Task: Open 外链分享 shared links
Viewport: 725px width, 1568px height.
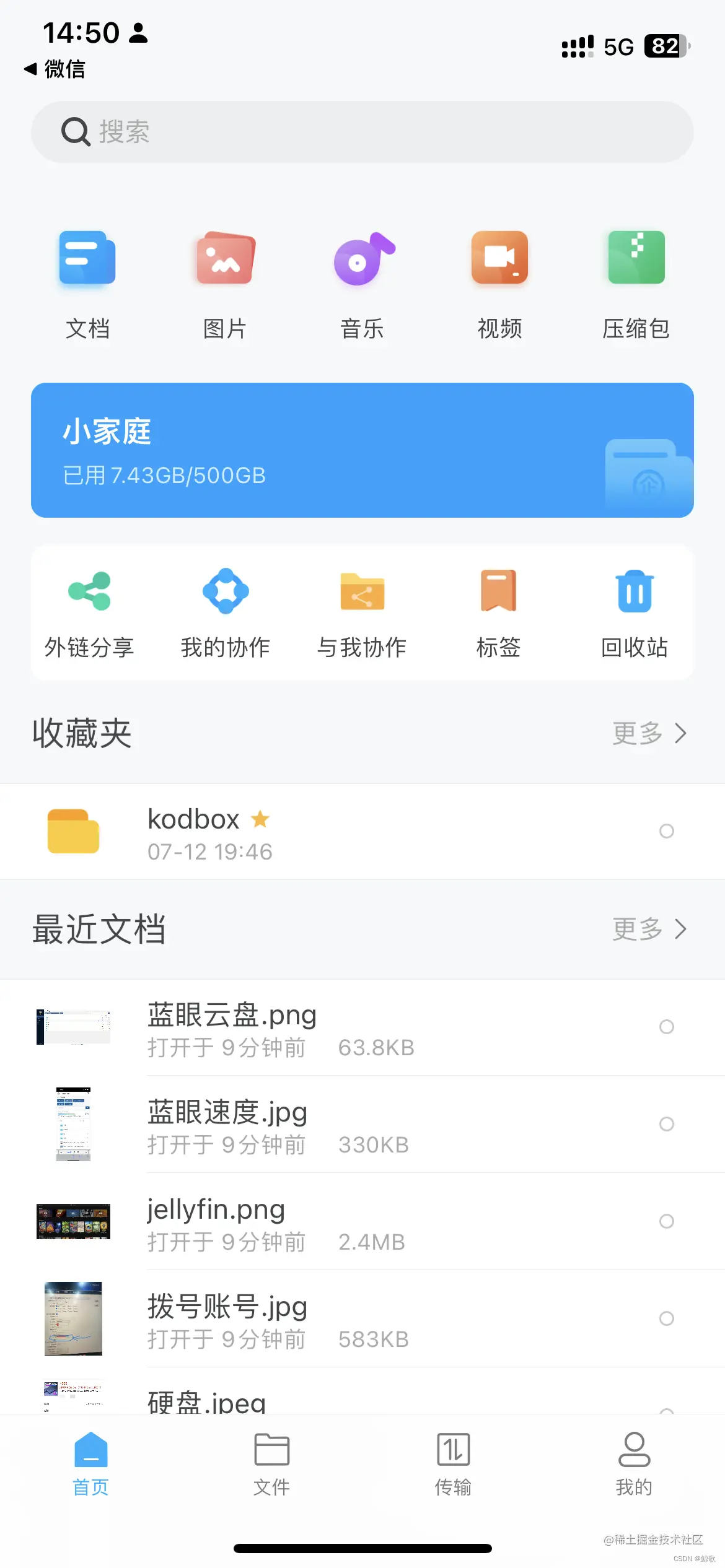Action: [89, 612]
